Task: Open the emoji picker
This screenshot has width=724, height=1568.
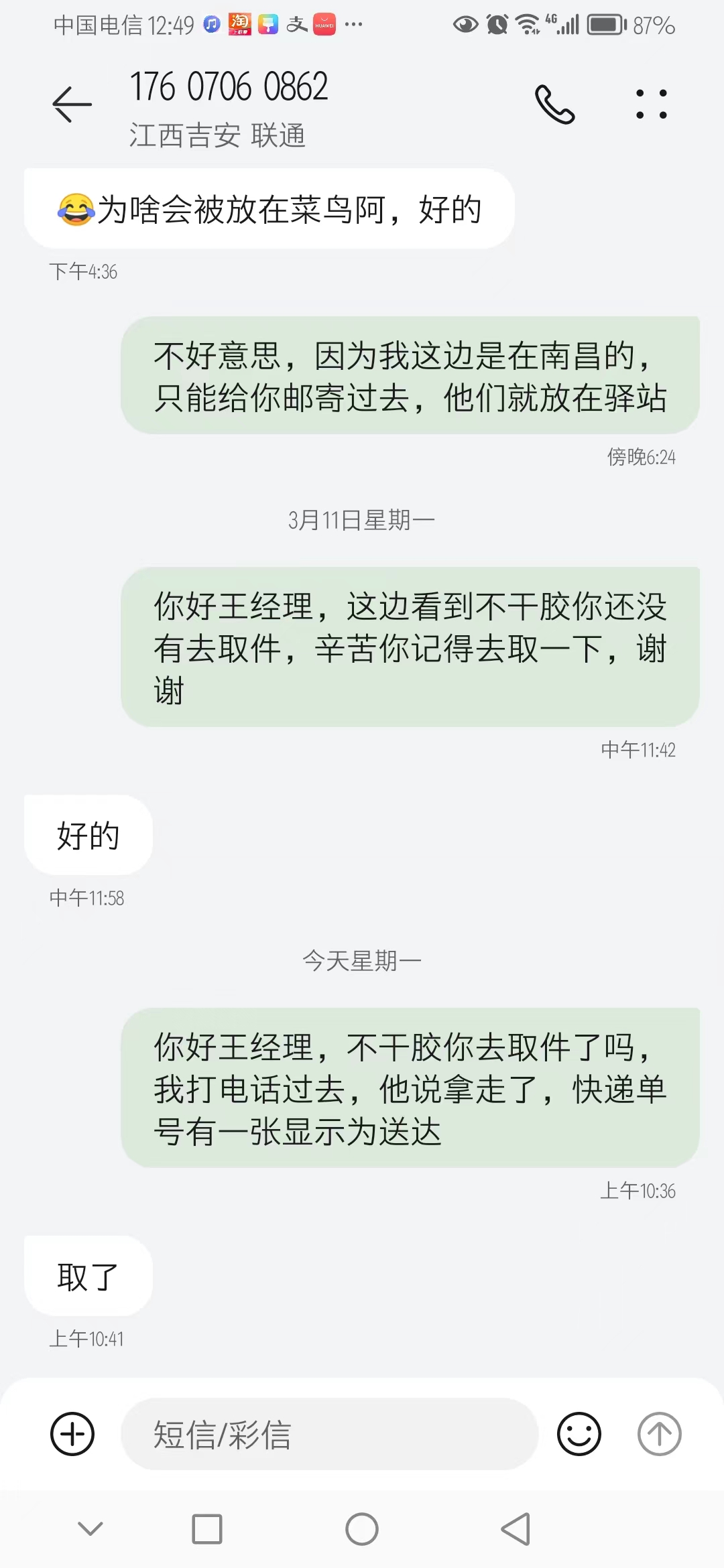Action: (x=579, y=1434)
